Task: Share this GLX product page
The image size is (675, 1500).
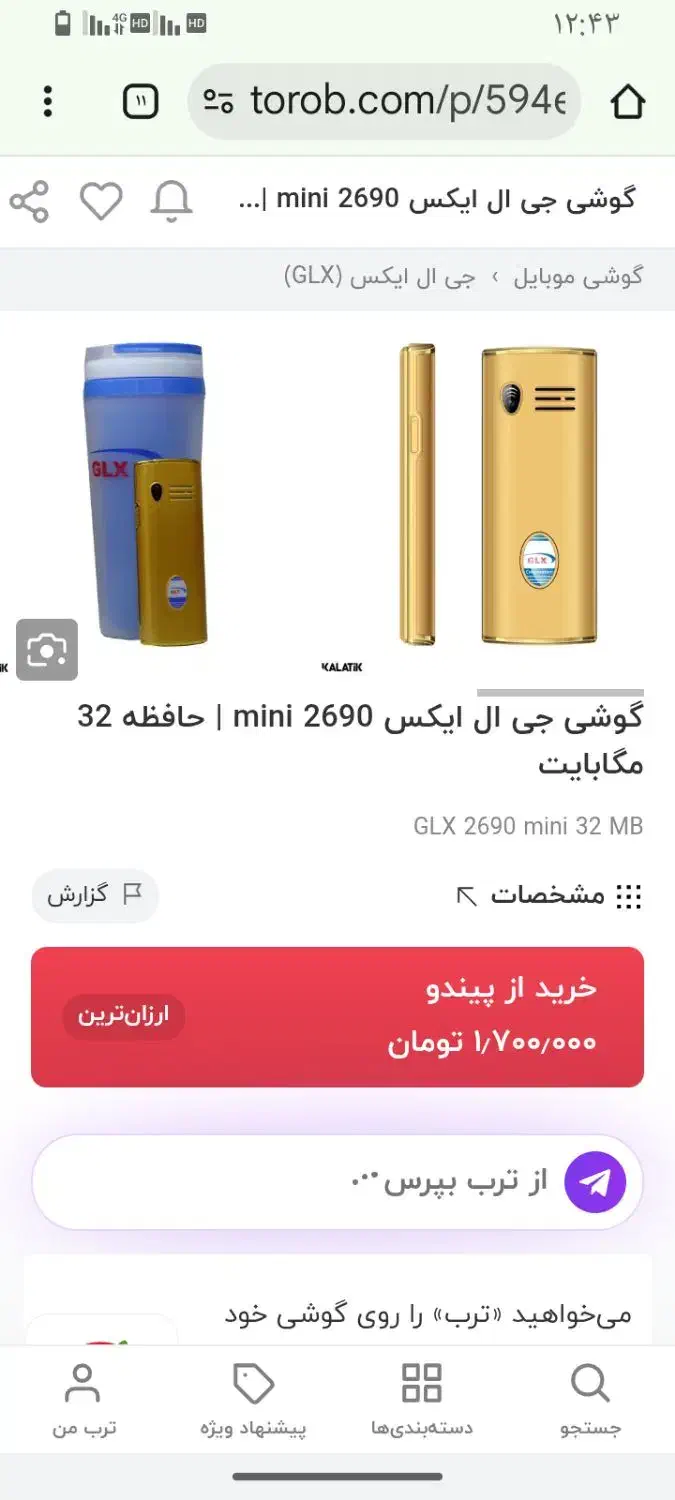Action: coord(30,201)
